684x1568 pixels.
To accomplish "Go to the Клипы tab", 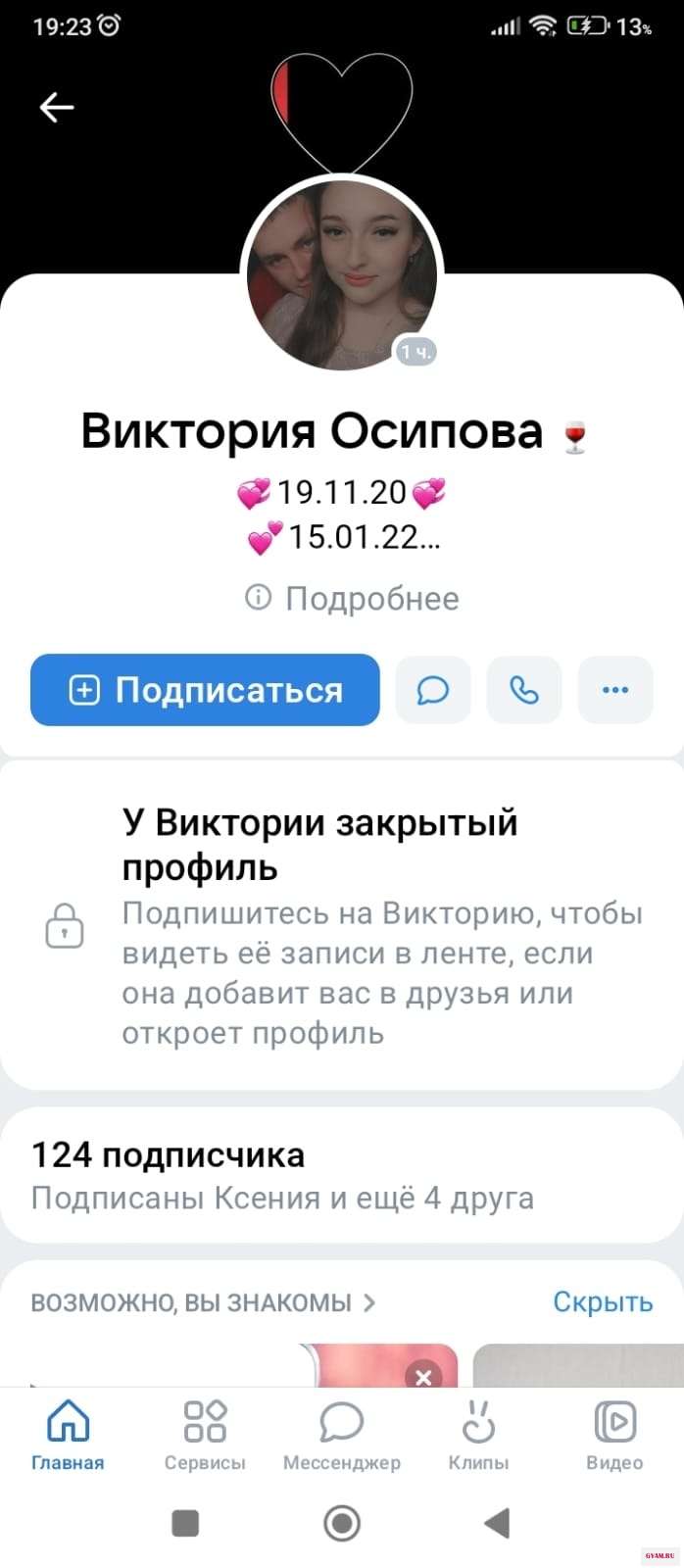I will tap(478, 1435).
